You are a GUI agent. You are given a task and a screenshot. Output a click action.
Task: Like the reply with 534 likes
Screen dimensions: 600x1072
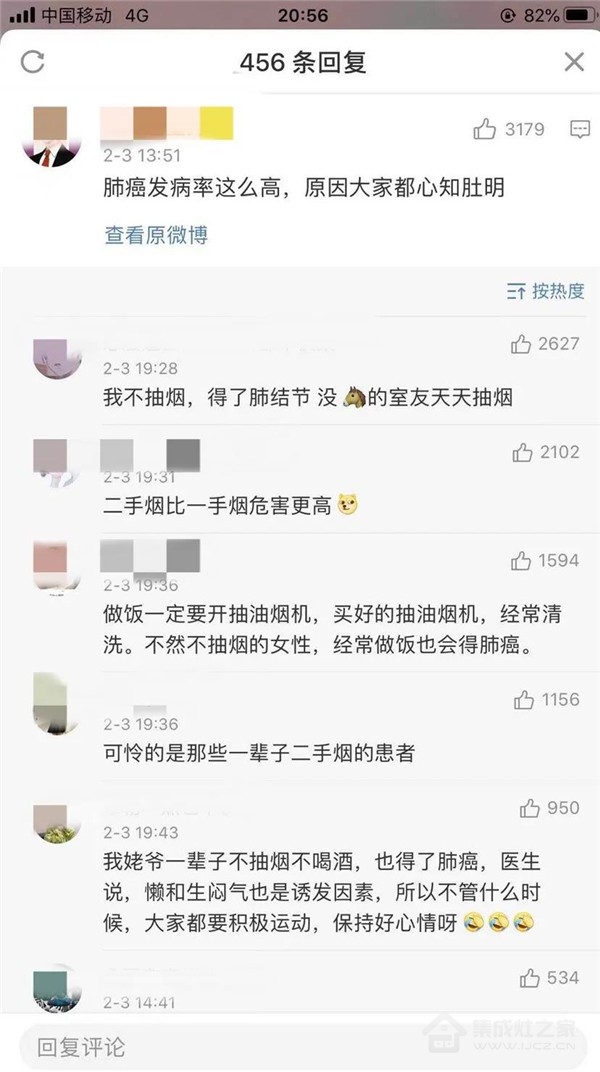click(529, 977)
